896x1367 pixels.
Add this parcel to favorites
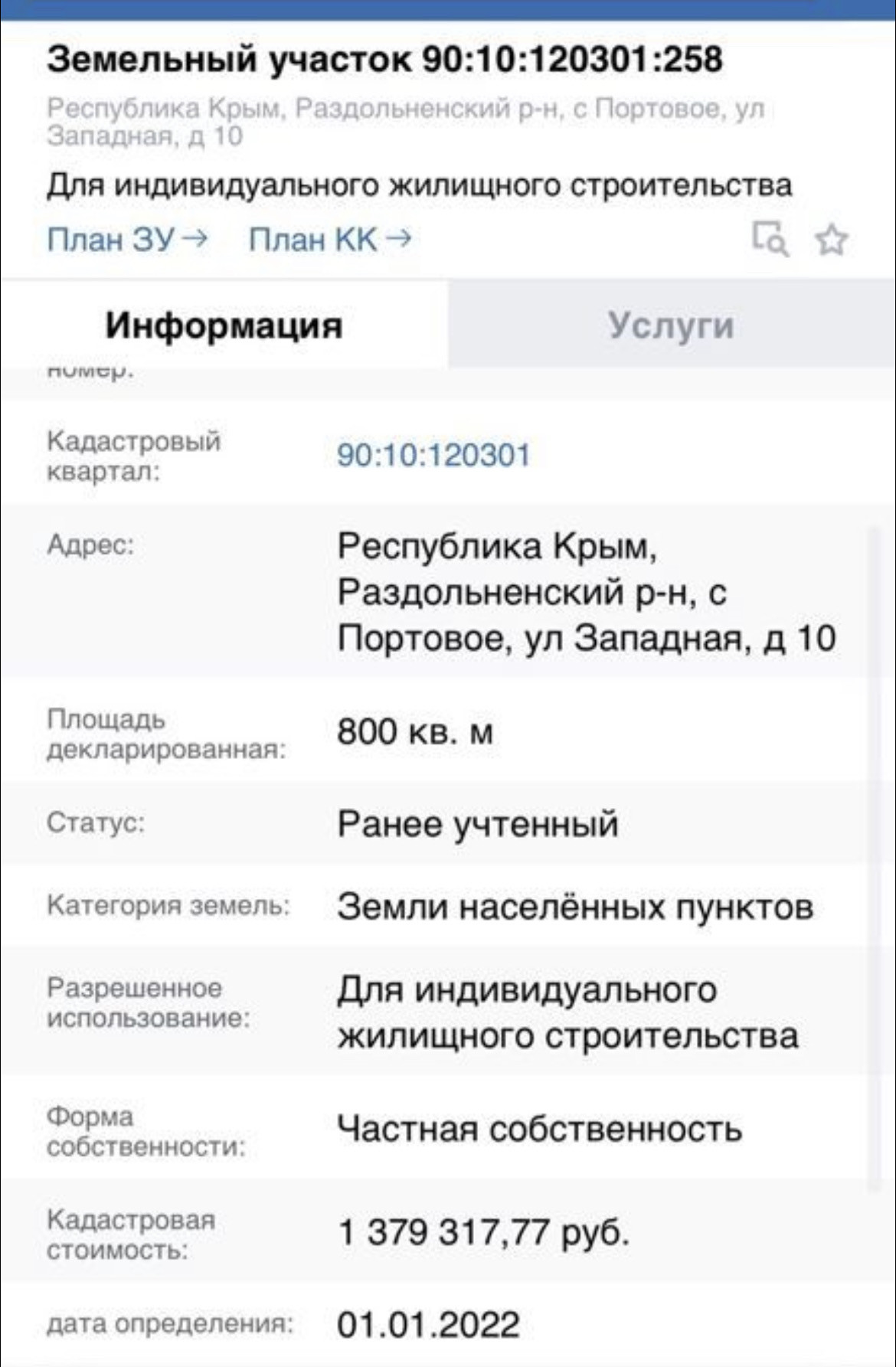[832, 240]
